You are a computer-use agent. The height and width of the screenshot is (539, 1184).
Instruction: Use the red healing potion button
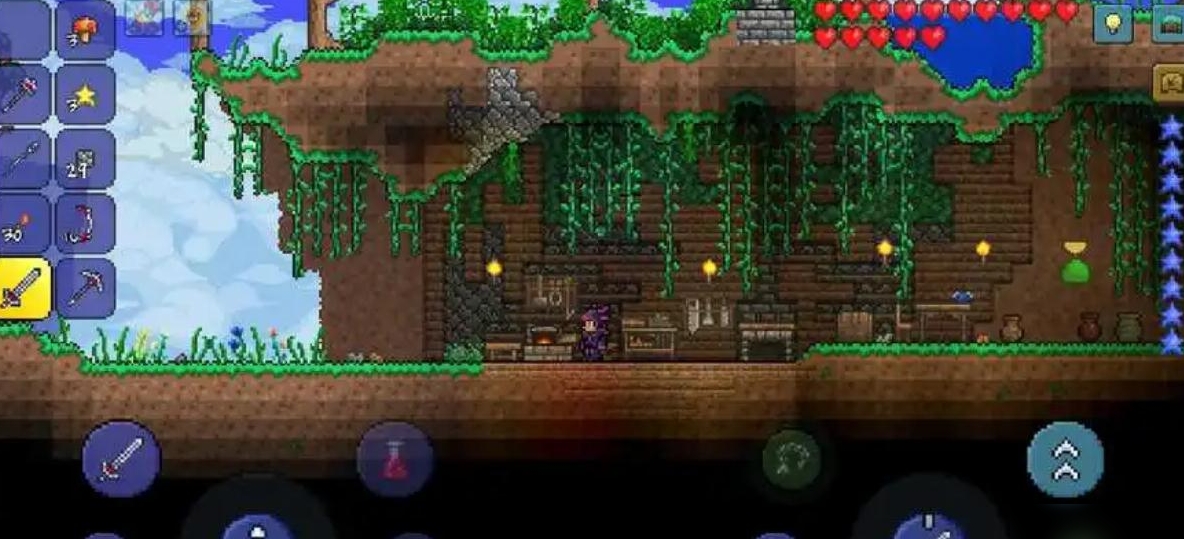click(x=395, y=460)
